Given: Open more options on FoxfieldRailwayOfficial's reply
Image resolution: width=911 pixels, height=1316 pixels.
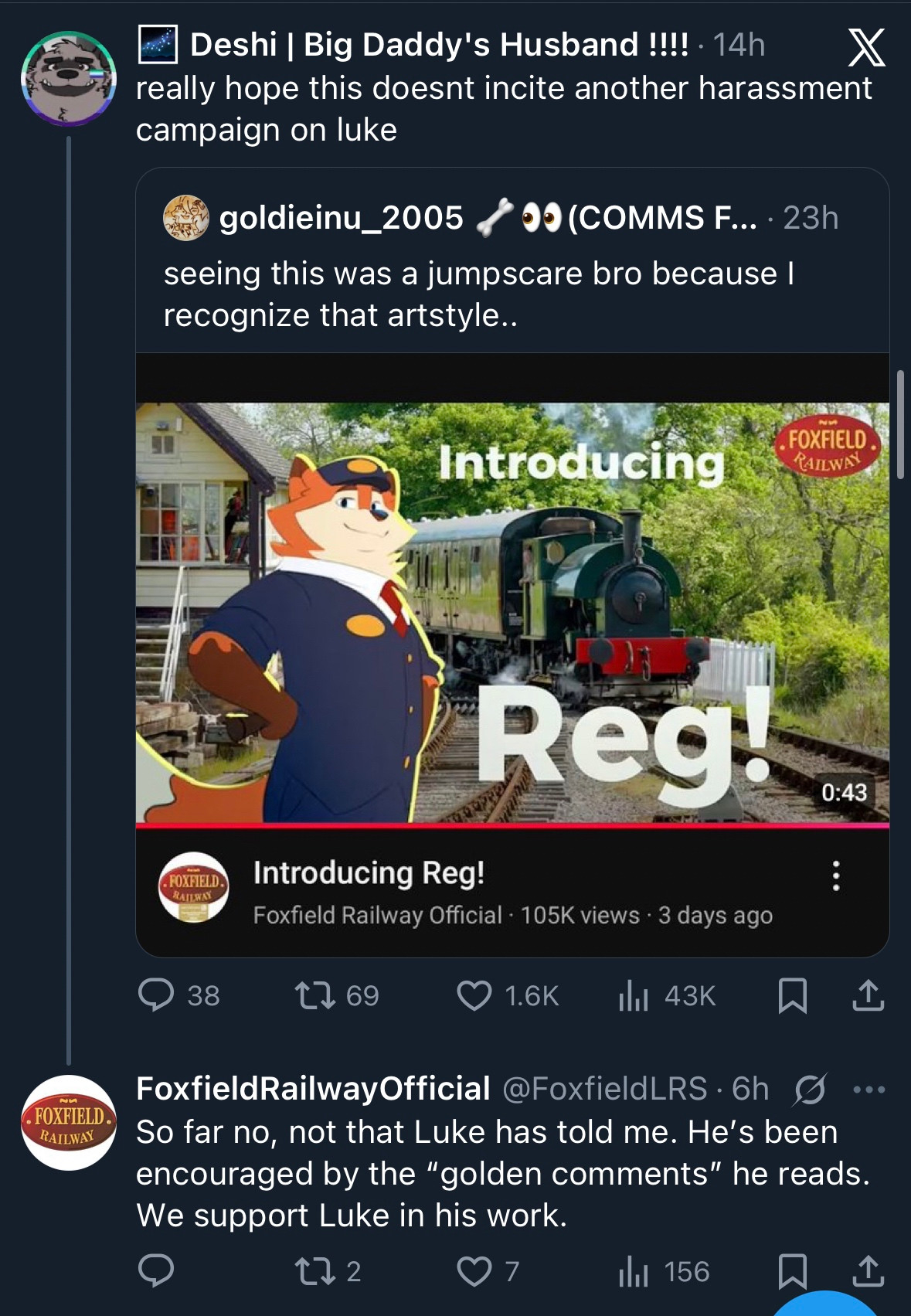Looking at the screenshot, I should coord(869,1090).
